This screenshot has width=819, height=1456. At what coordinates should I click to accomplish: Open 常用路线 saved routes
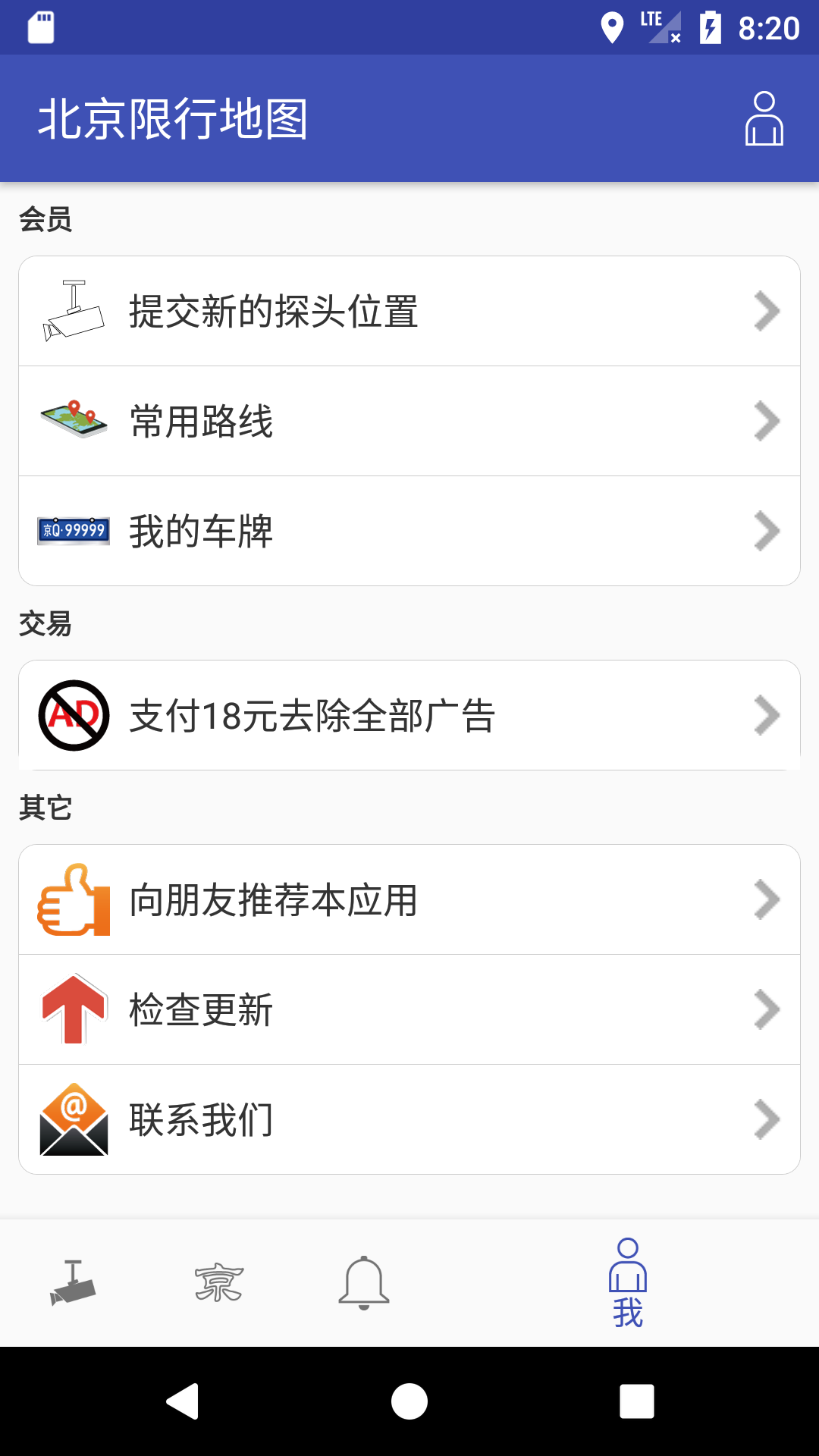tap(409, 421)
